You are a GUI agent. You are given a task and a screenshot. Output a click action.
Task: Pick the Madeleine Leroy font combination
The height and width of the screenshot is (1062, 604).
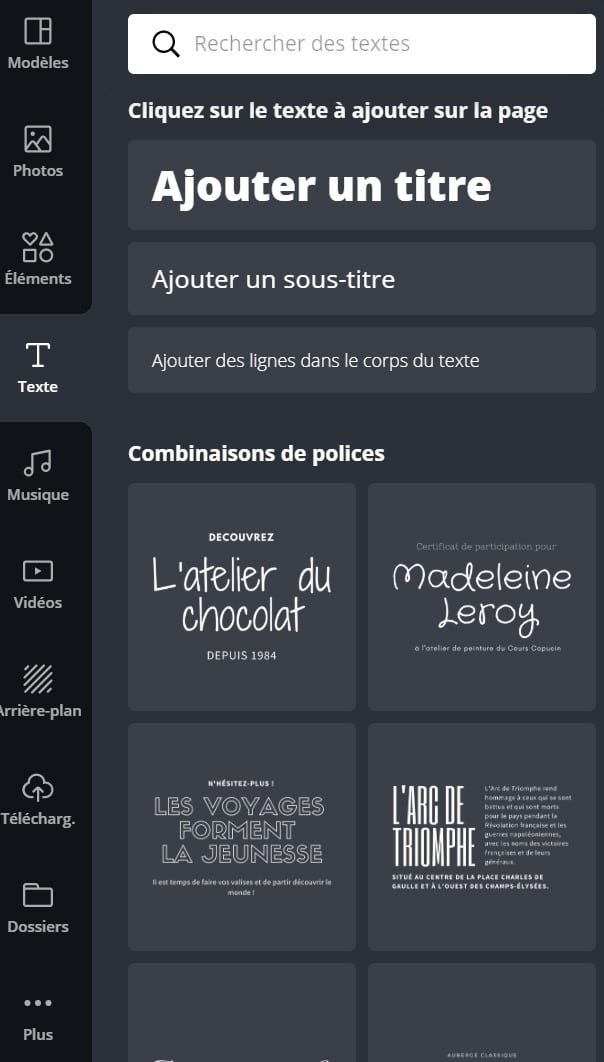481,597
